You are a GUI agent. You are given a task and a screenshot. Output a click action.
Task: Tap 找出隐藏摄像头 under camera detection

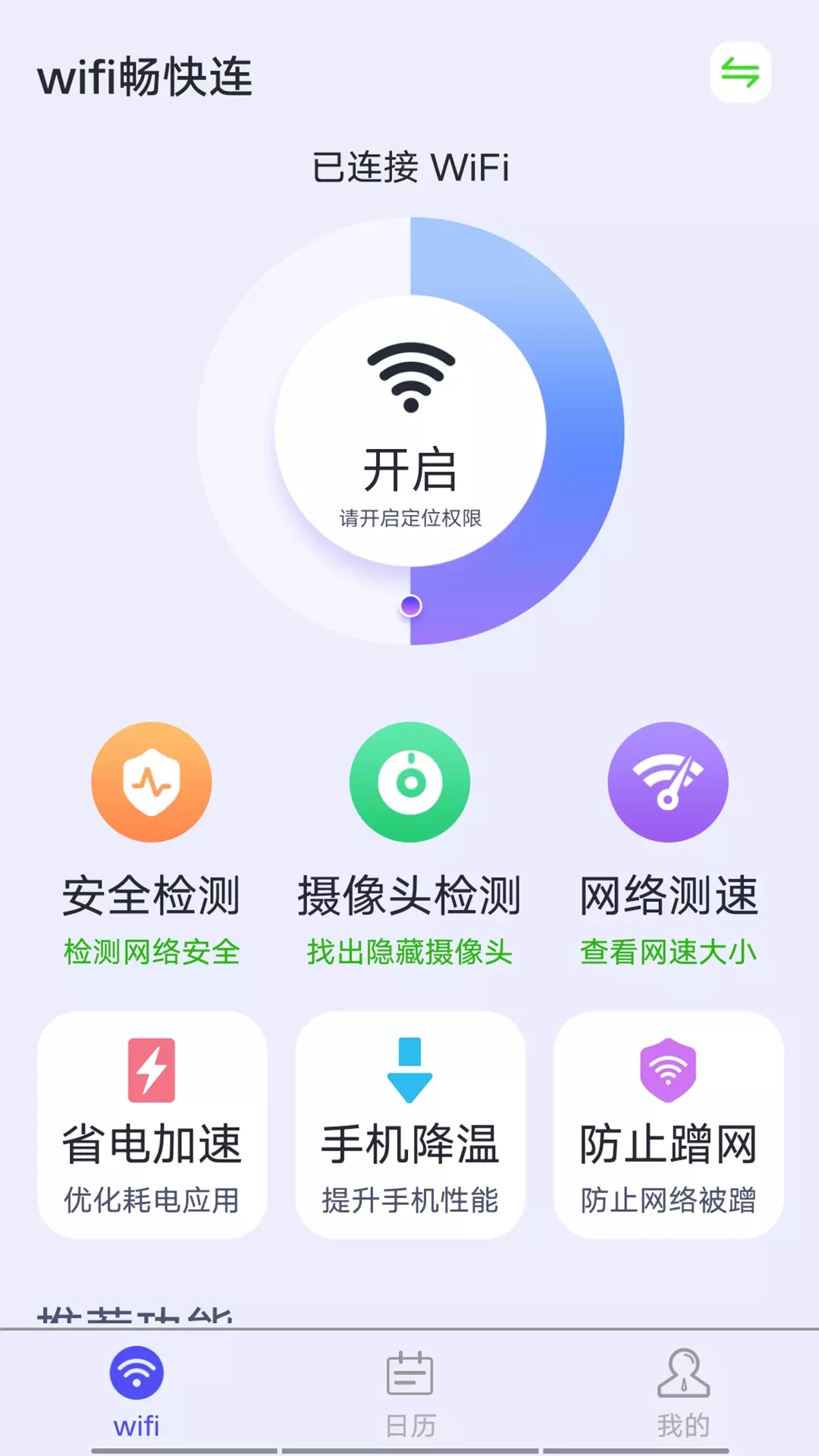point(409,954)
